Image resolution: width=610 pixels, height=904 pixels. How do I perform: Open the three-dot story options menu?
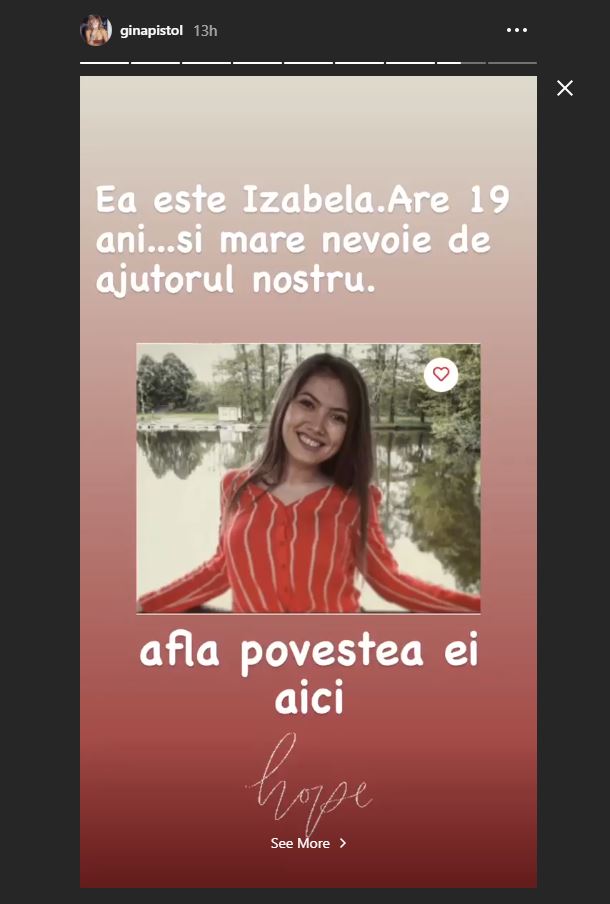pos(516,31)
